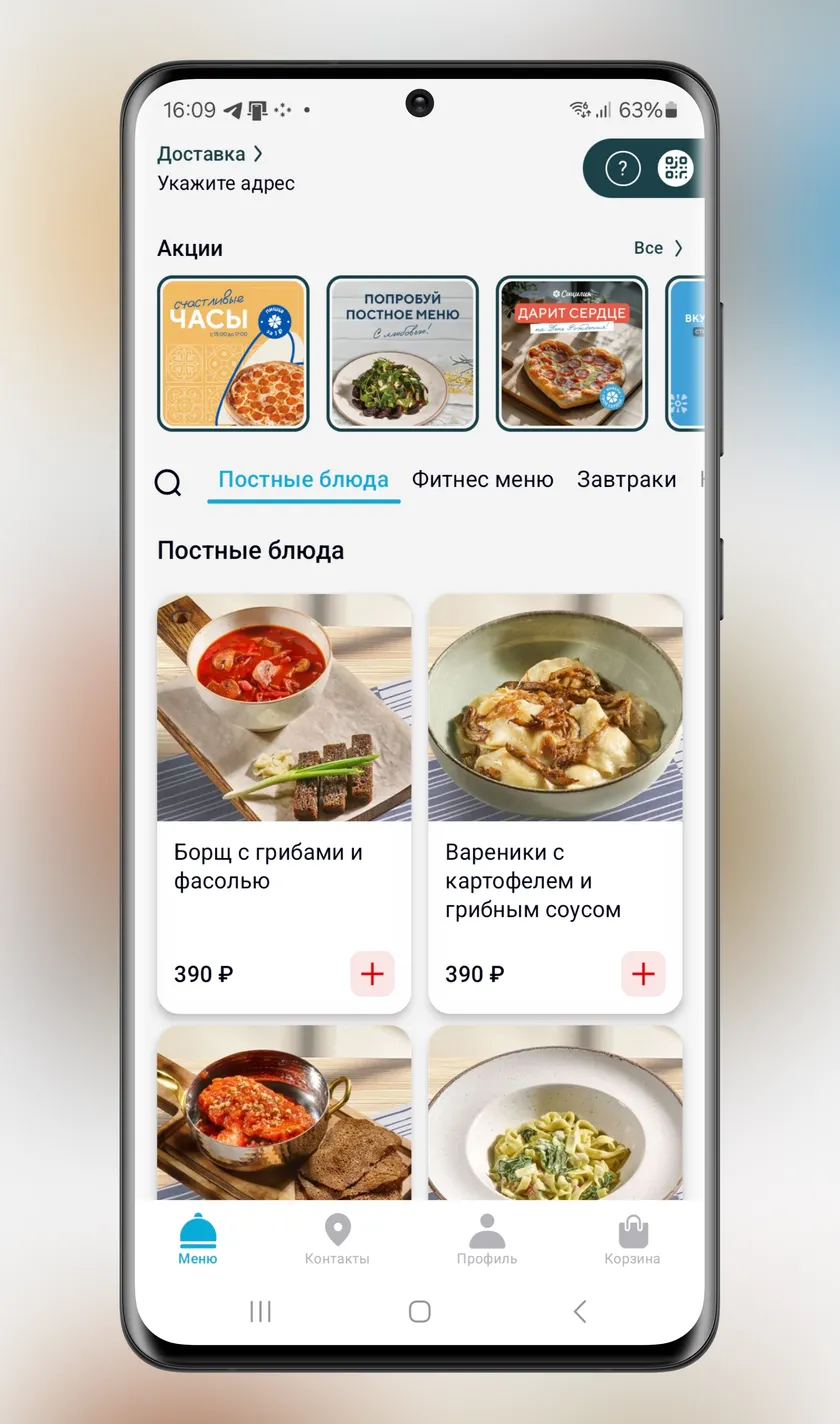Screen dimensions: 840x1424
Task: Add Вареники с картофелем to the cart
Action: pyautogui.click(x=643, y=974)
